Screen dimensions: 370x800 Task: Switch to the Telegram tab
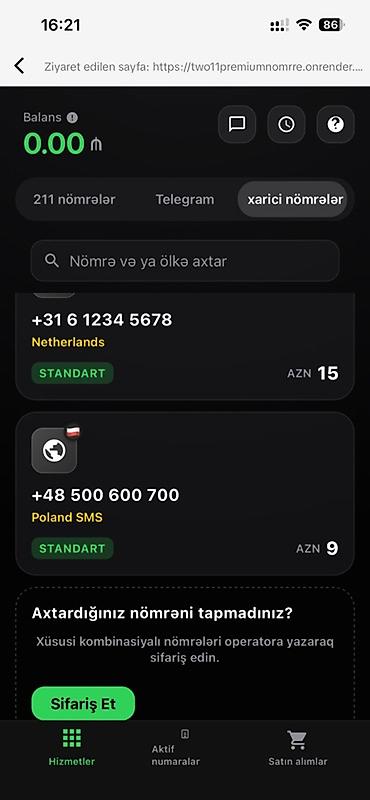pos(185,199)
